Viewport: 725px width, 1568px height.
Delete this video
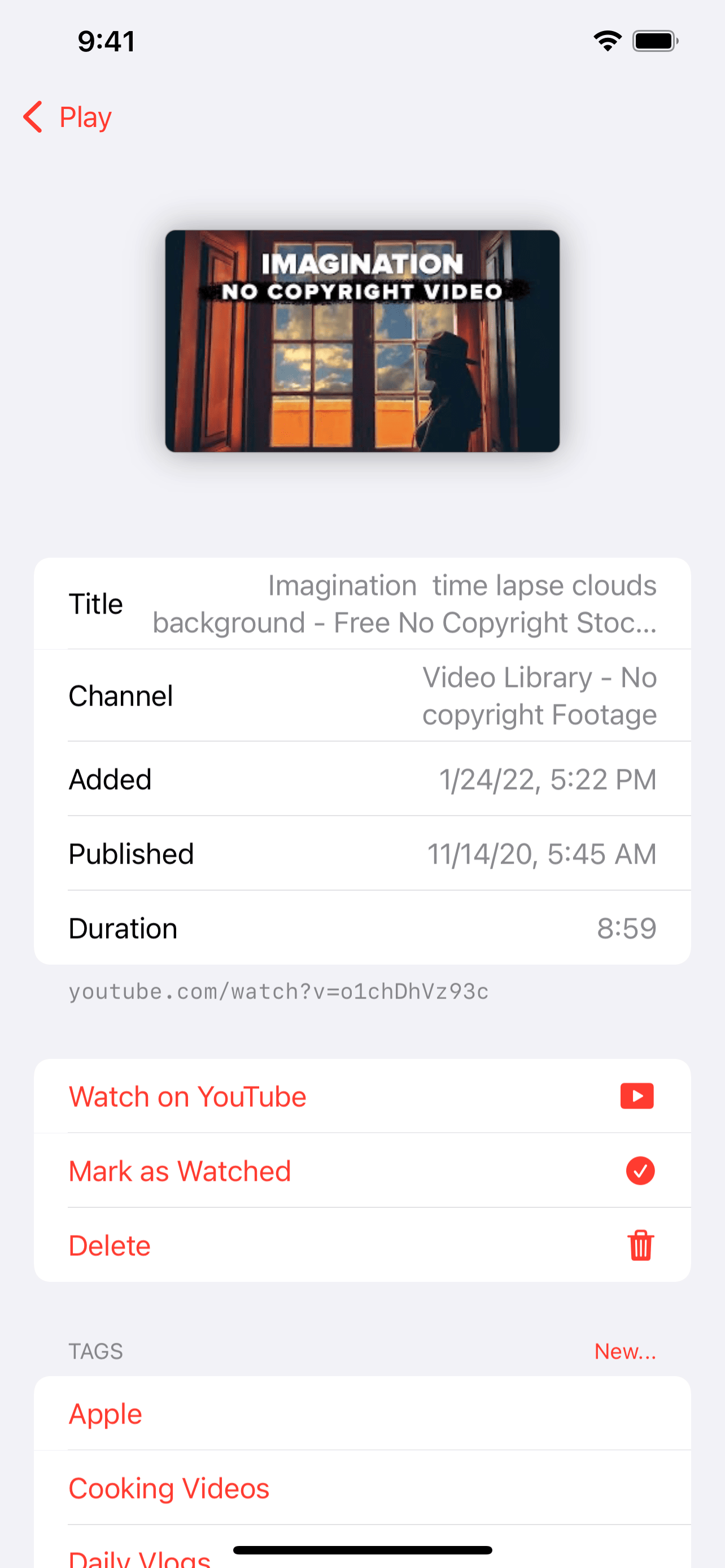362,1245
